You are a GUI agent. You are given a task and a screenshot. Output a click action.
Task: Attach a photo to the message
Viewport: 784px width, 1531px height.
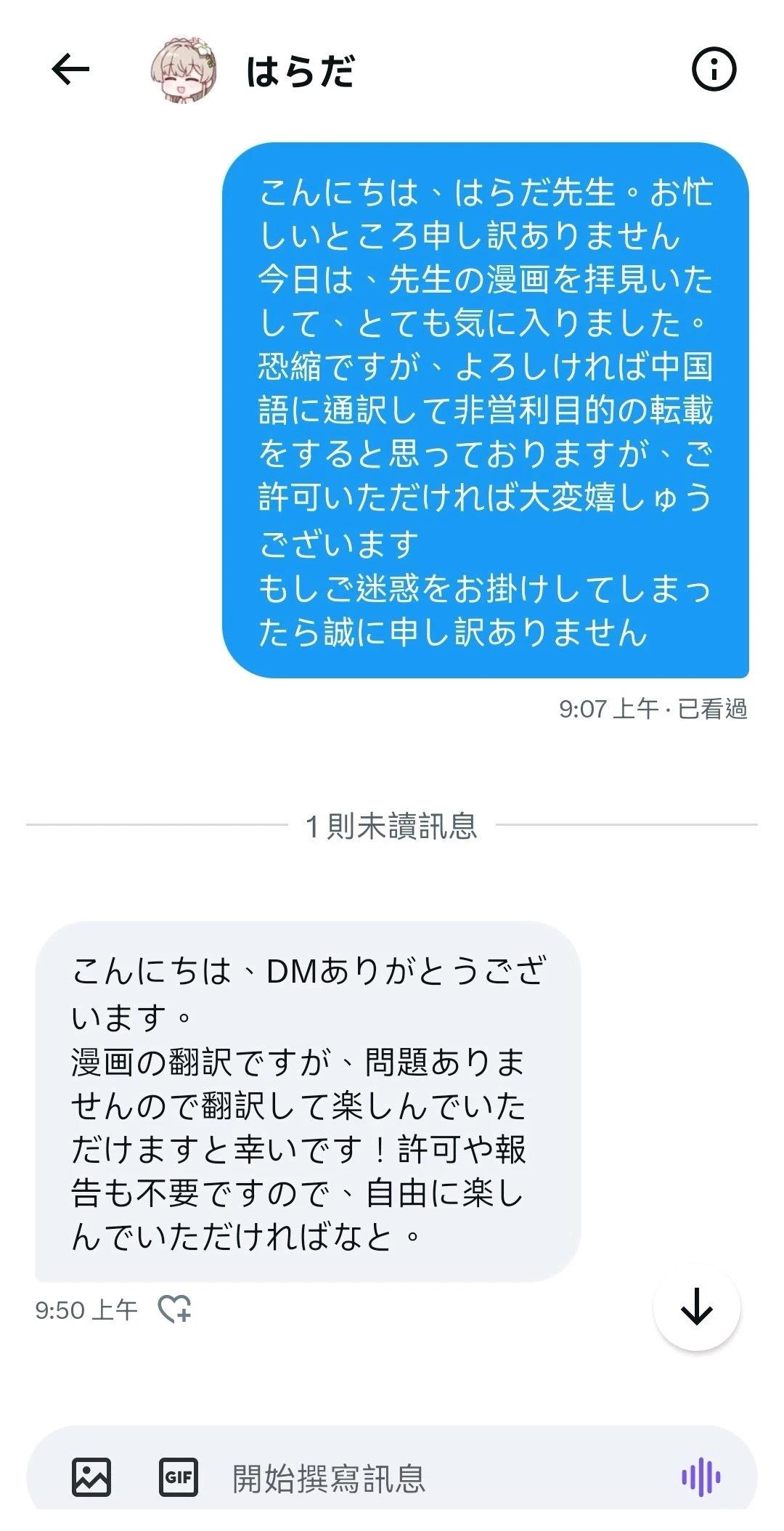click(x=91, y=1477)
